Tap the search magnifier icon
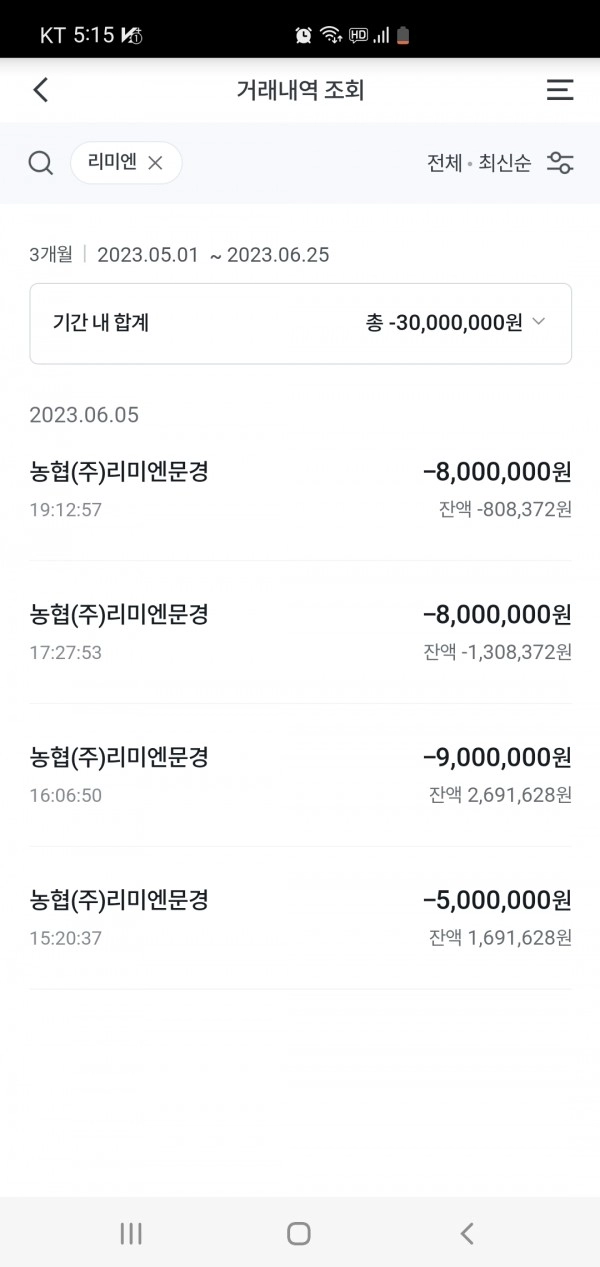 coord(40,162)
